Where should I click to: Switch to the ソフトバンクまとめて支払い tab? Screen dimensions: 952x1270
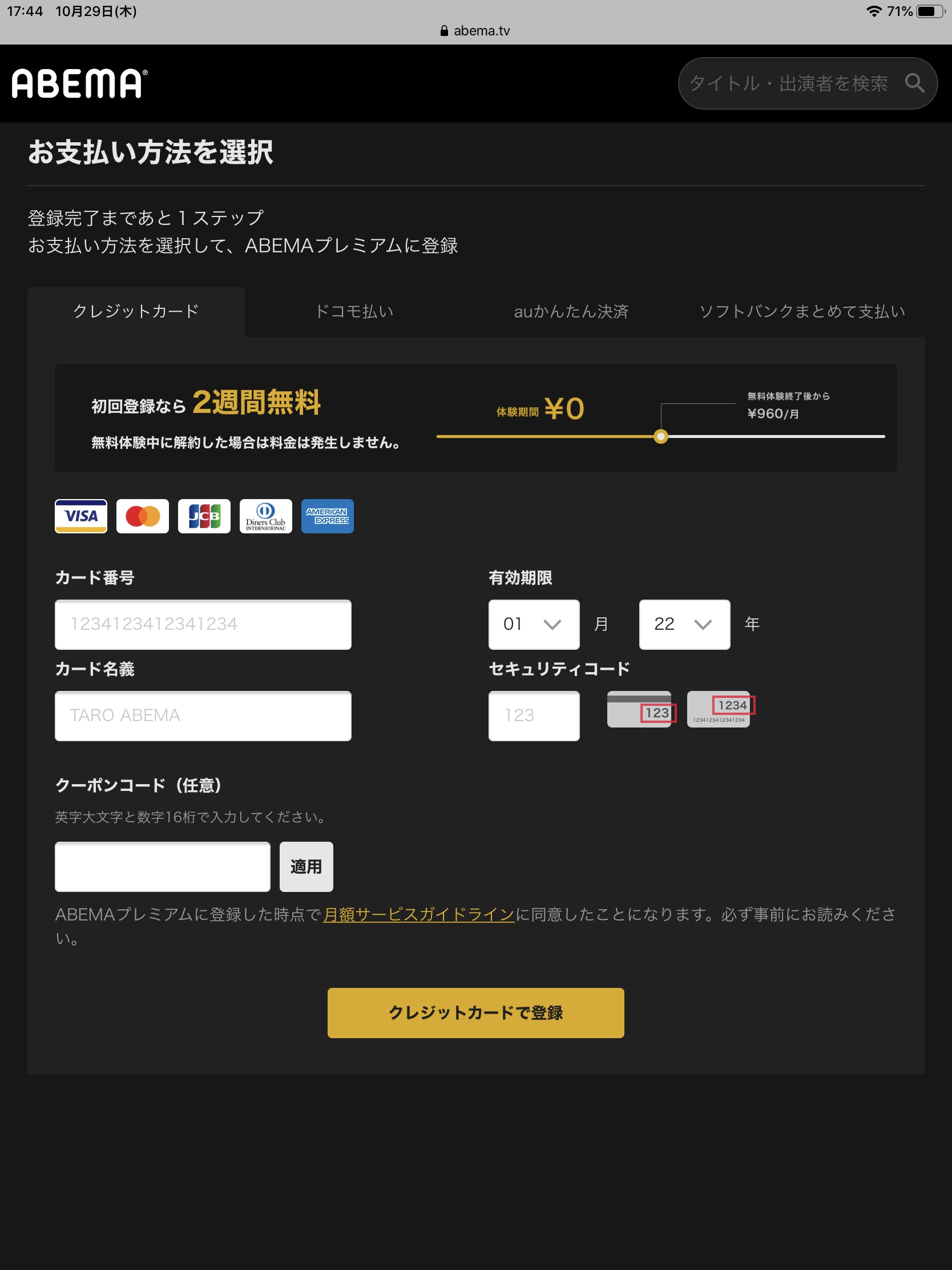point(802,311)
